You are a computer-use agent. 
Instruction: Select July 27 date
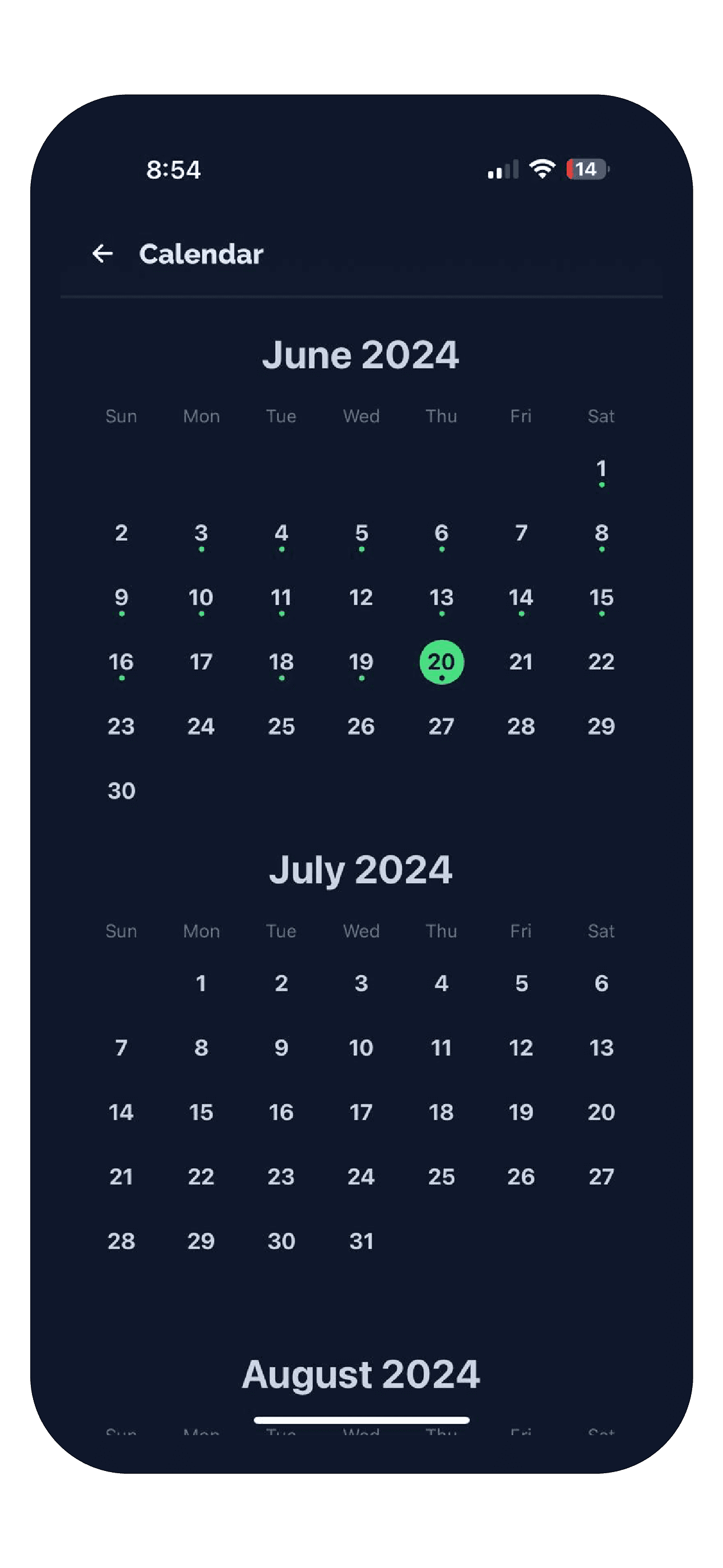pyautogui.click(x=601, y=1177)
